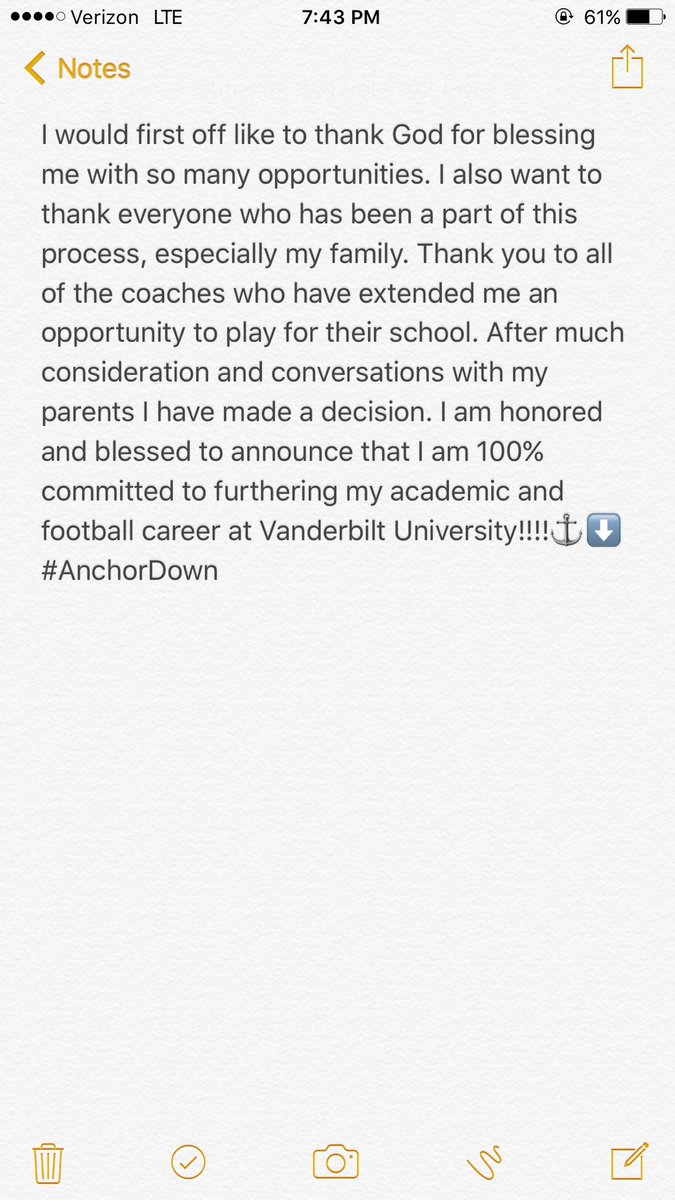675x1200 pixels.
Task: Delete this note with the trash icon
Action: (48, 1163)
